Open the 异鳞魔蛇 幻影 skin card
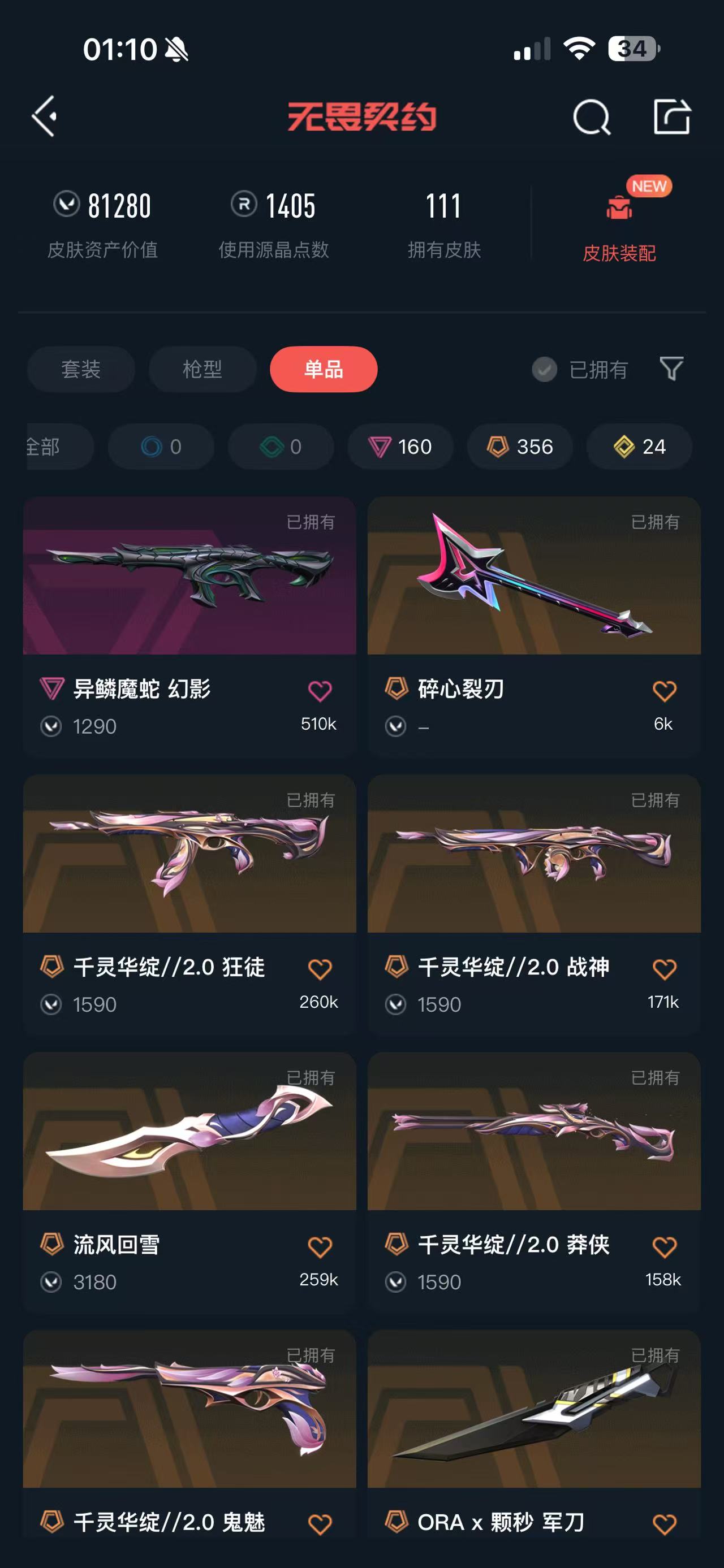 point(189,626)
